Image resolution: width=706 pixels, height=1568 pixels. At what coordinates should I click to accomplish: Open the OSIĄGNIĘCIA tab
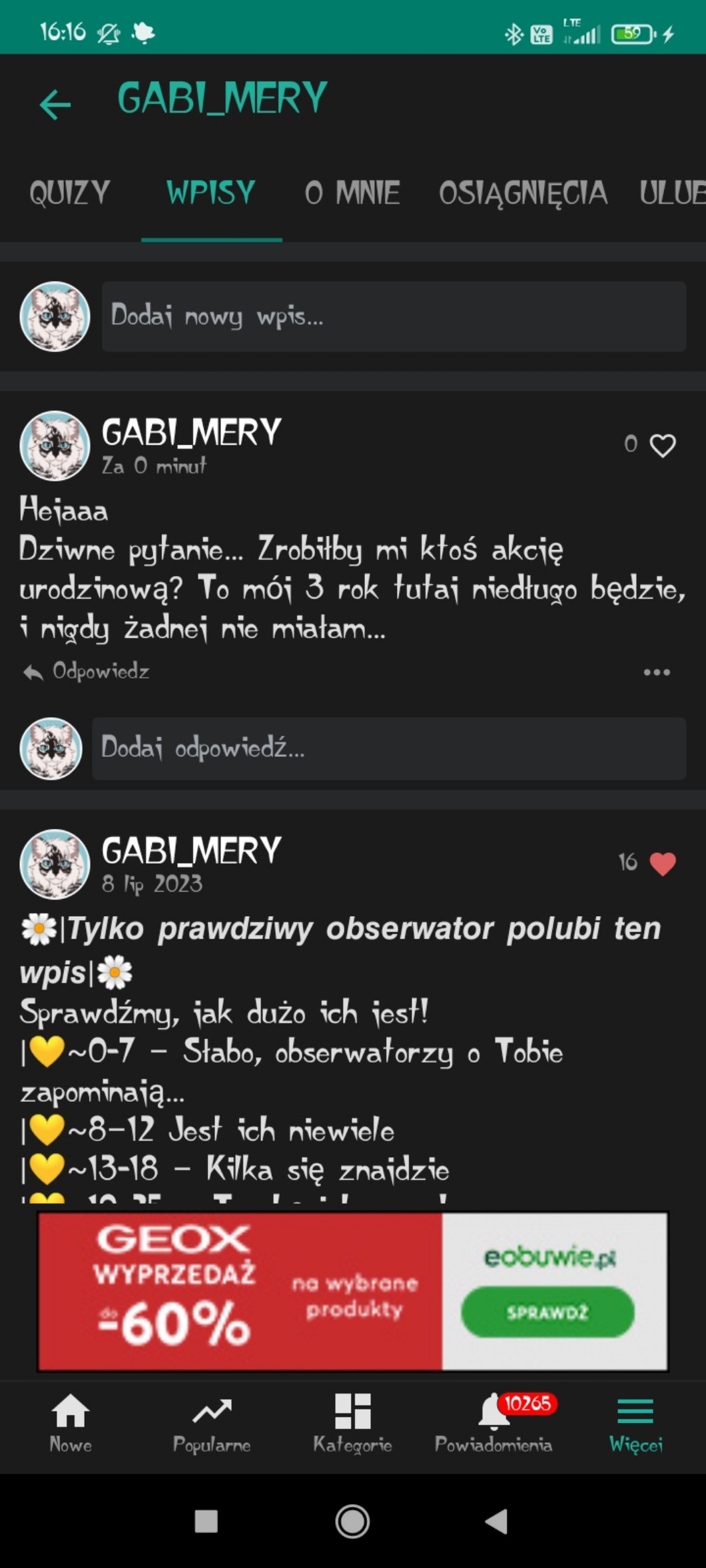pyautogui.click(x=523, y=193)
